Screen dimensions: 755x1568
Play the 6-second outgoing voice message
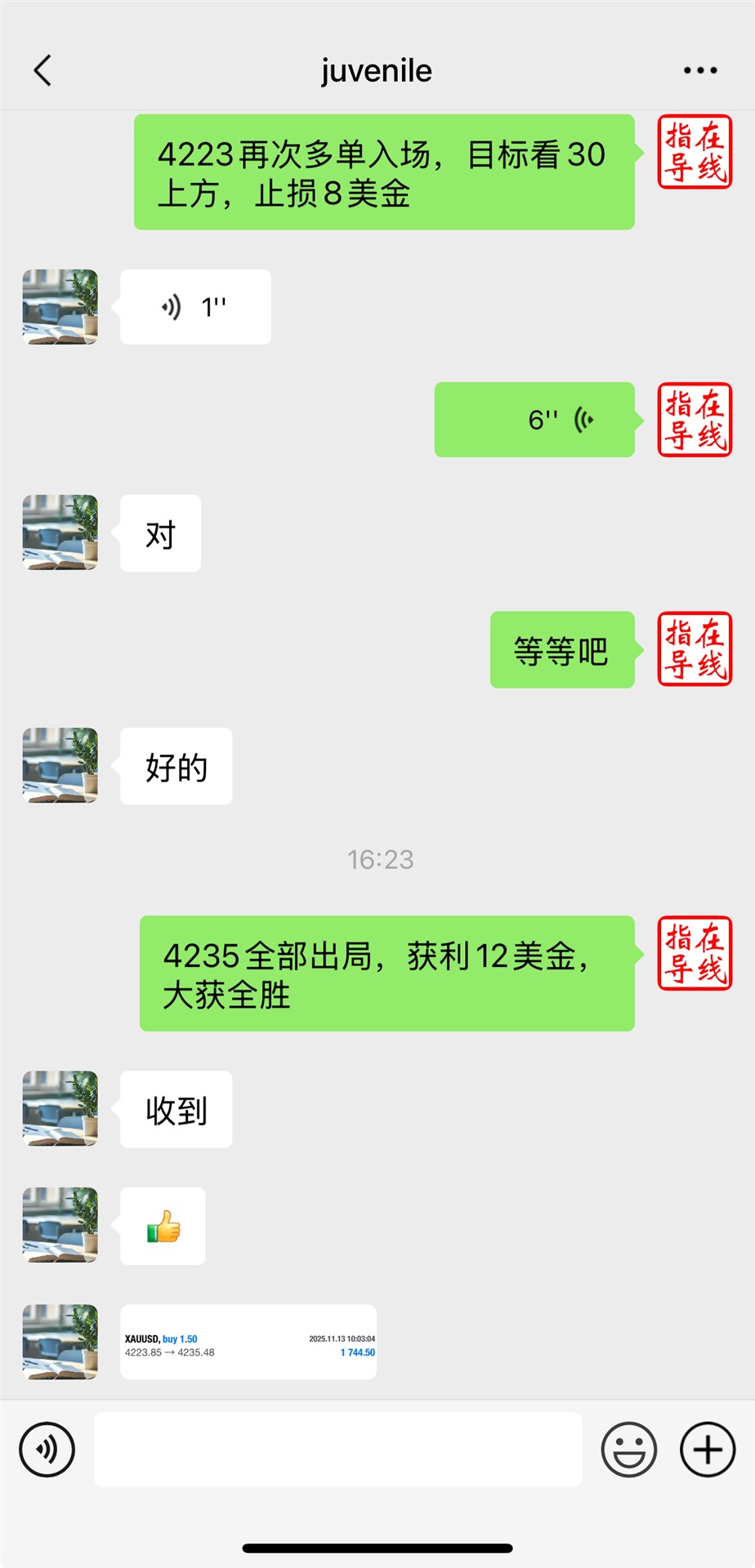(534, 420)
